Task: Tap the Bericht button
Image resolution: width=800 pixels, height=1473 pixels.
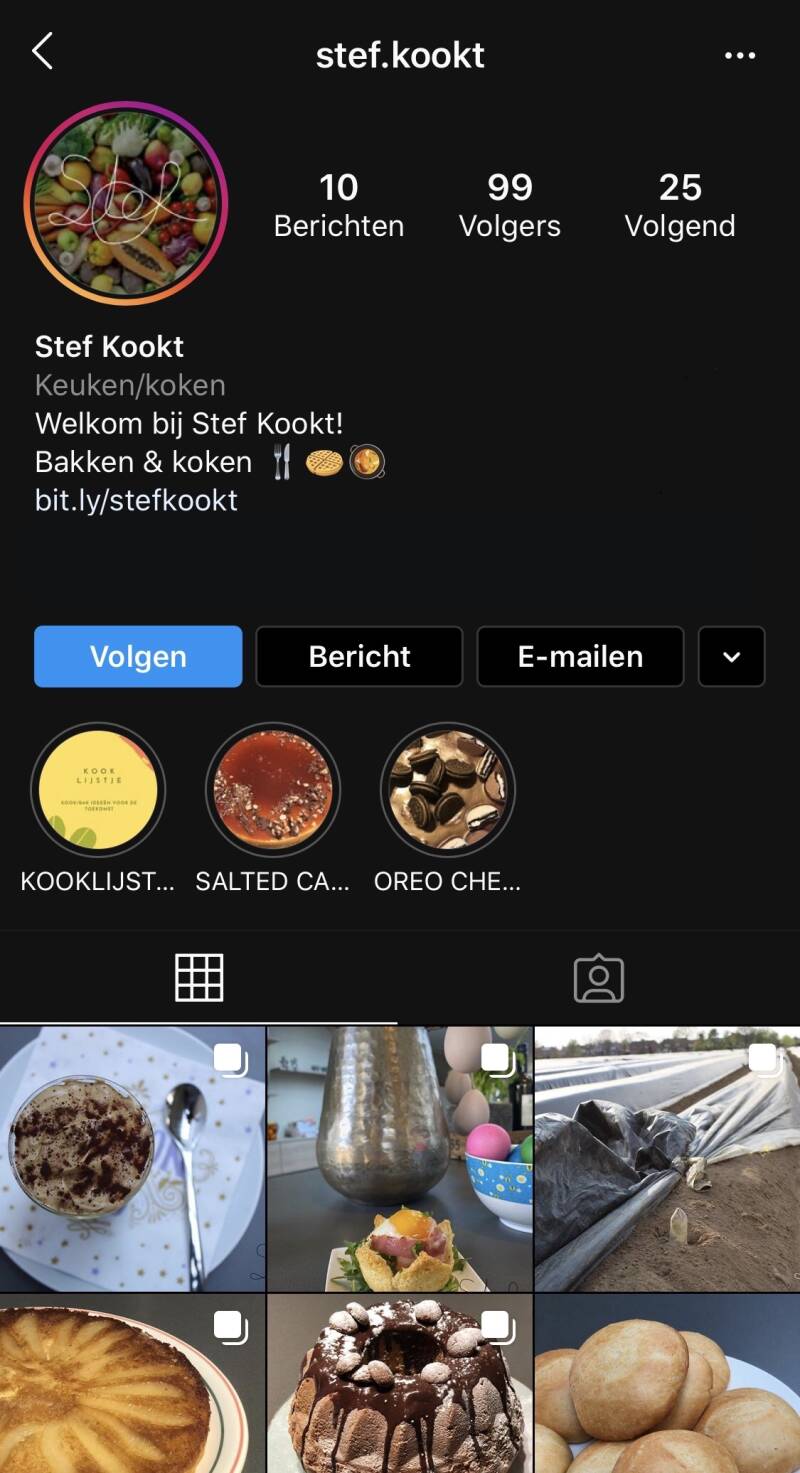Action: (359, 656)
